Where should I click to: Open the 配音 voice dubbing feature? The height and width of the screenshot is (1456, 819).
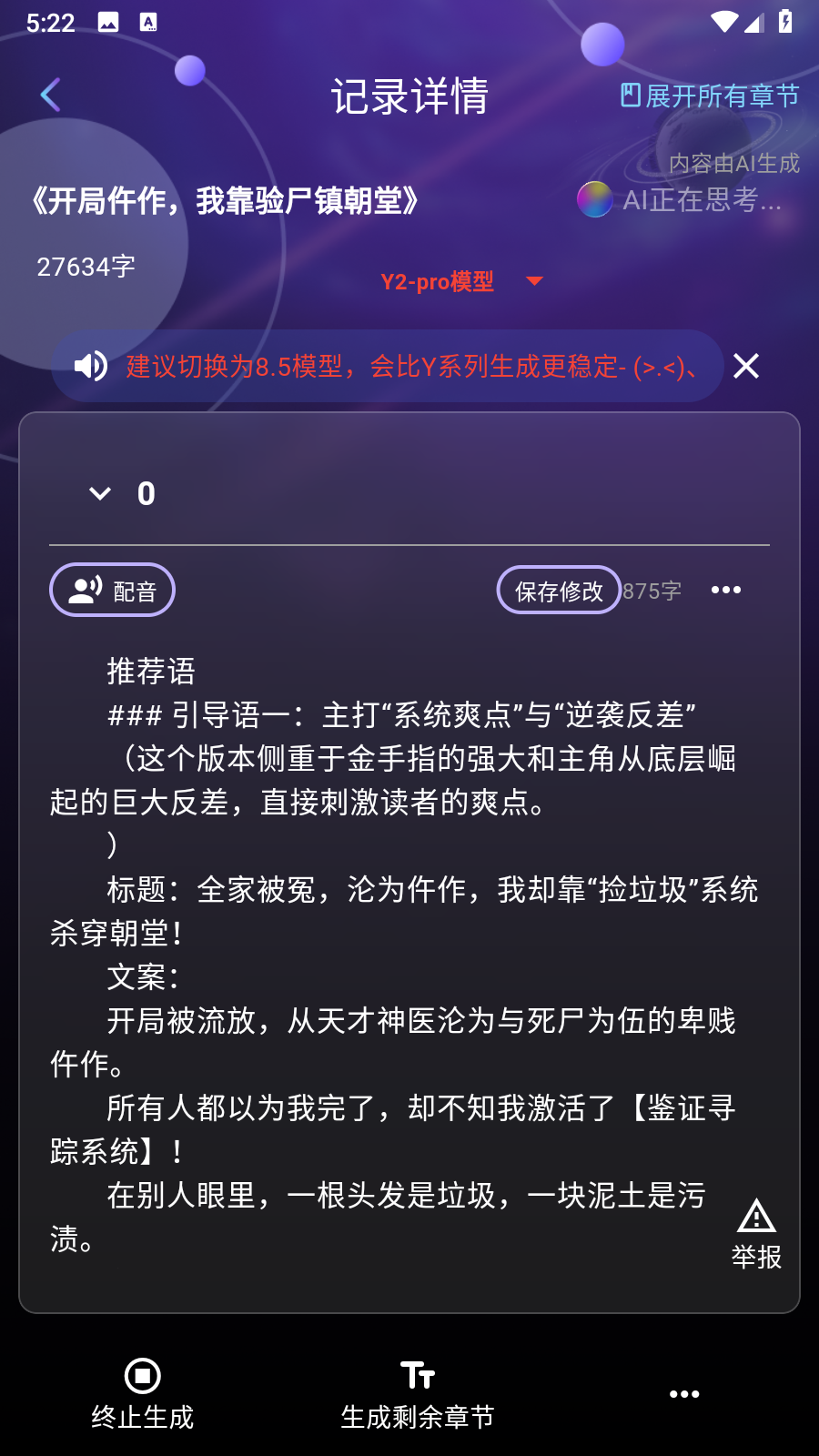point(111,590)
